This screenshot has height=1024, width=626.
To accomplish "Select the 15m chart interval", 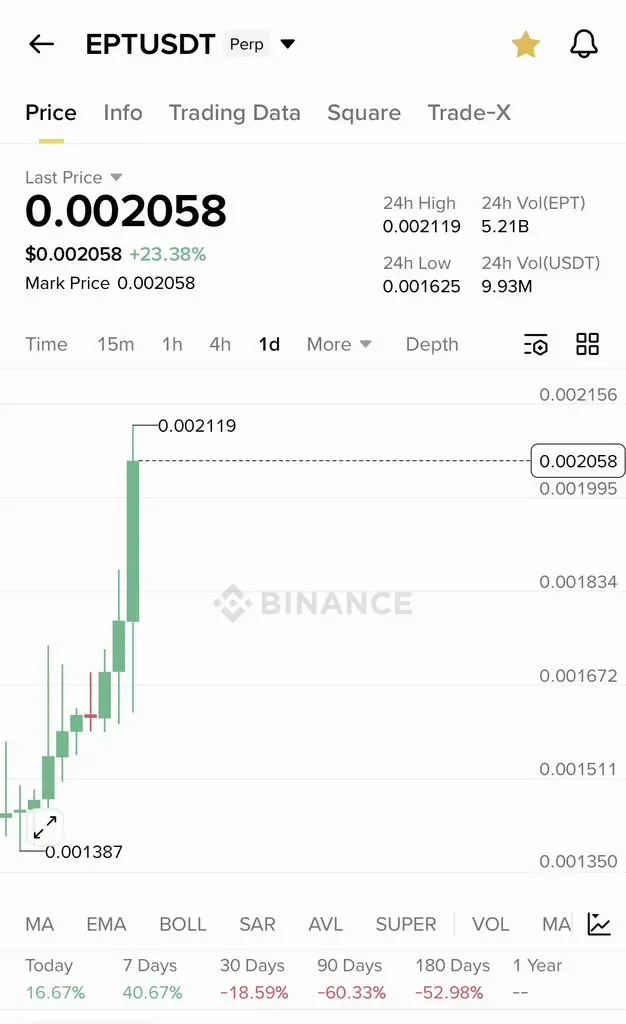I will pos(115,344).
